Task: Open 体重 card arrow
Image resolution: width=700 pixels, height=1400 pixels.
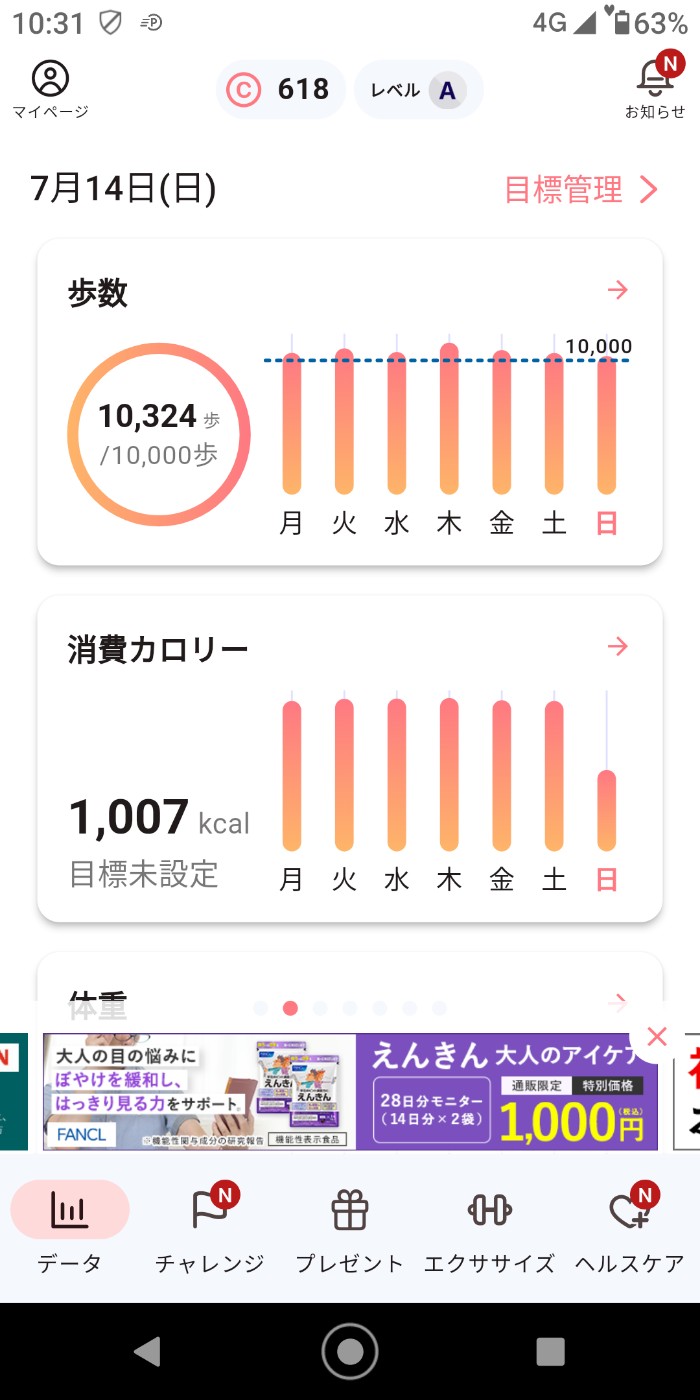Action: tap(618, 1000)
